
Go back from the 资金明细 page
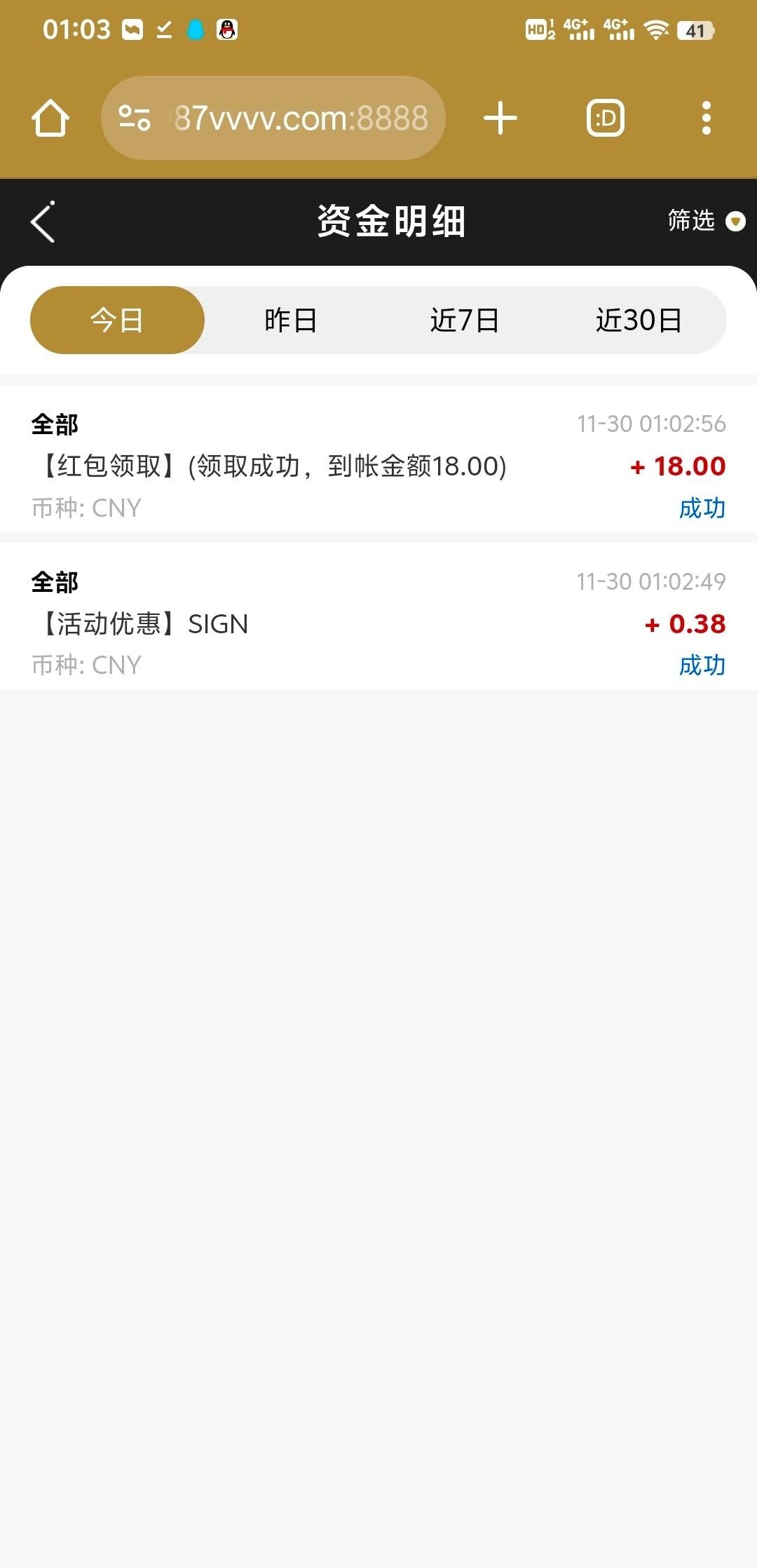(43, 222)
